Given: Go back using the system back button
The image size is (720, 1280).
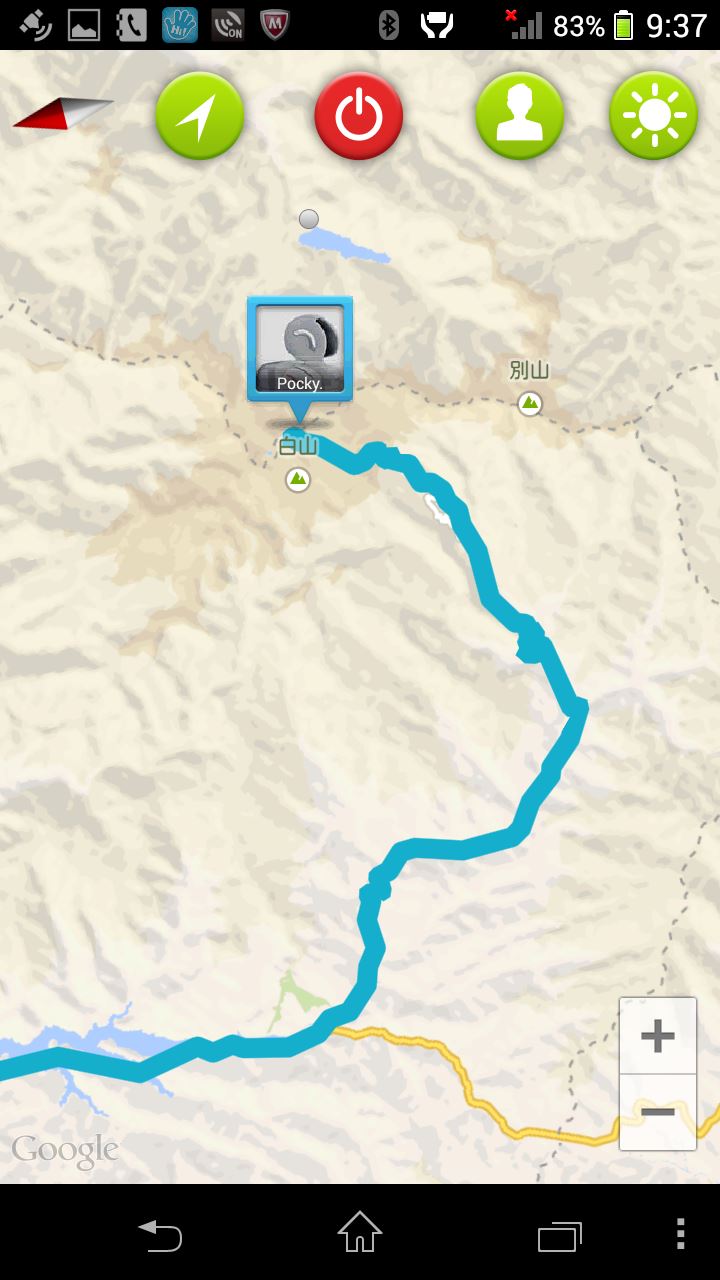Looking at the screenshot, I should [160, 1234].
